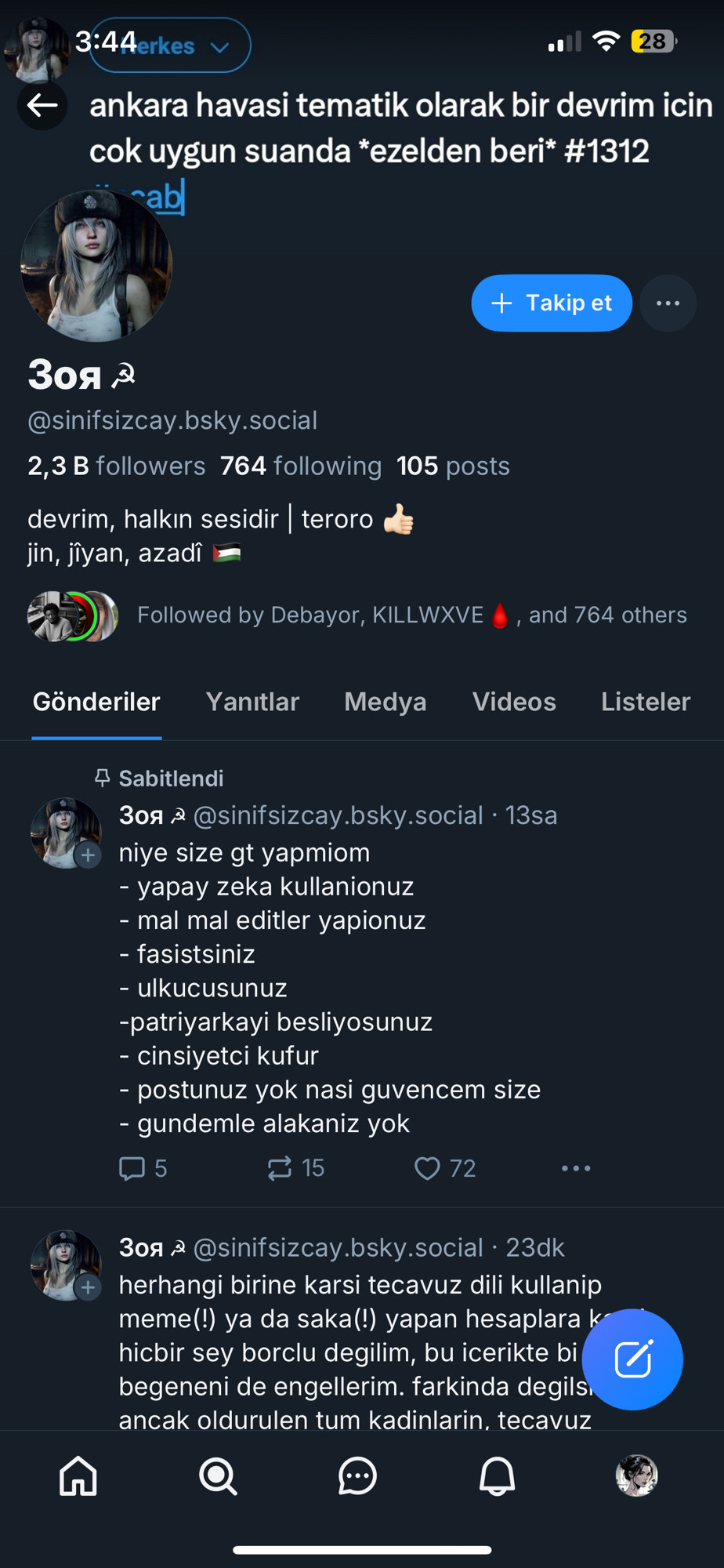The height and width of the screenshot is (1568, 724).
Task: Open the chat messages tab
Action: coord(357,1476)
